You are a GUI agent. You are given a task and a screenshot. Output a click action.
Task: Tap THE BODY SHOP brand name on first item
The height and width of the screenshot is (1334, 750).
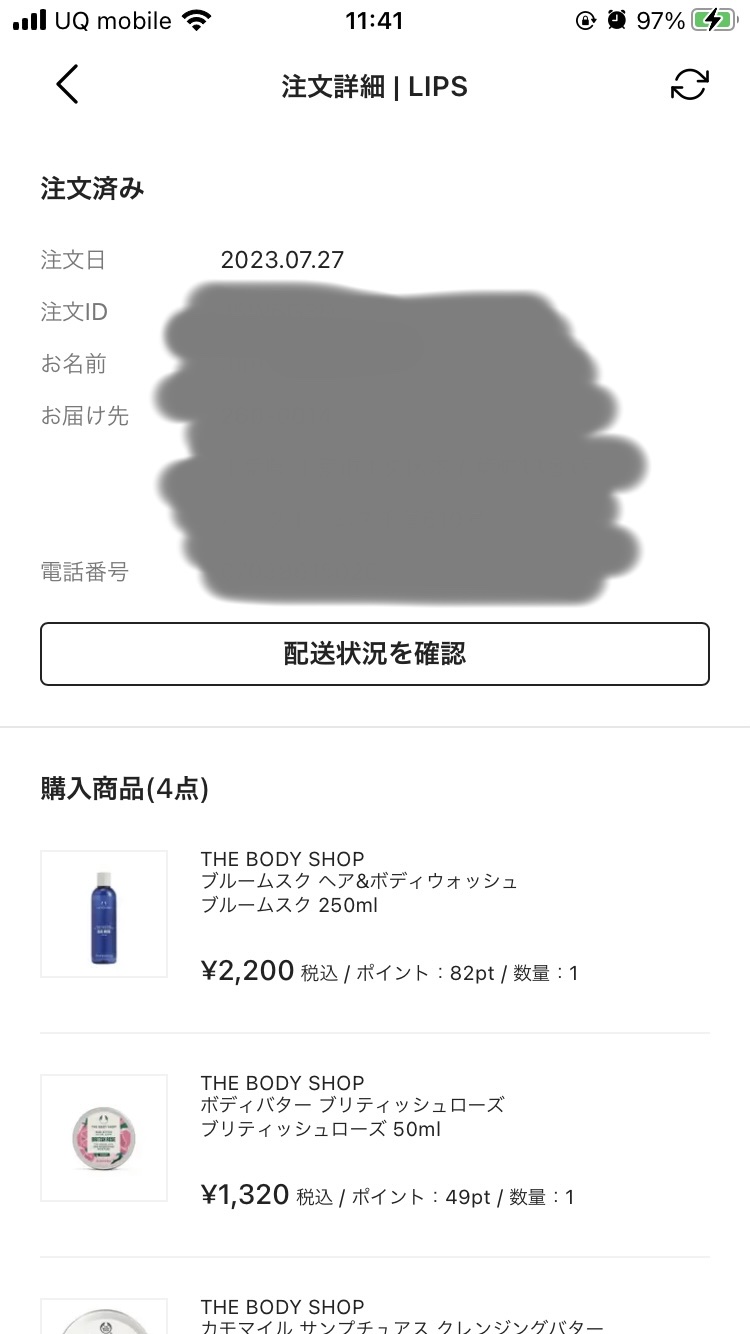pyautogui.click(x=282, y=858)
